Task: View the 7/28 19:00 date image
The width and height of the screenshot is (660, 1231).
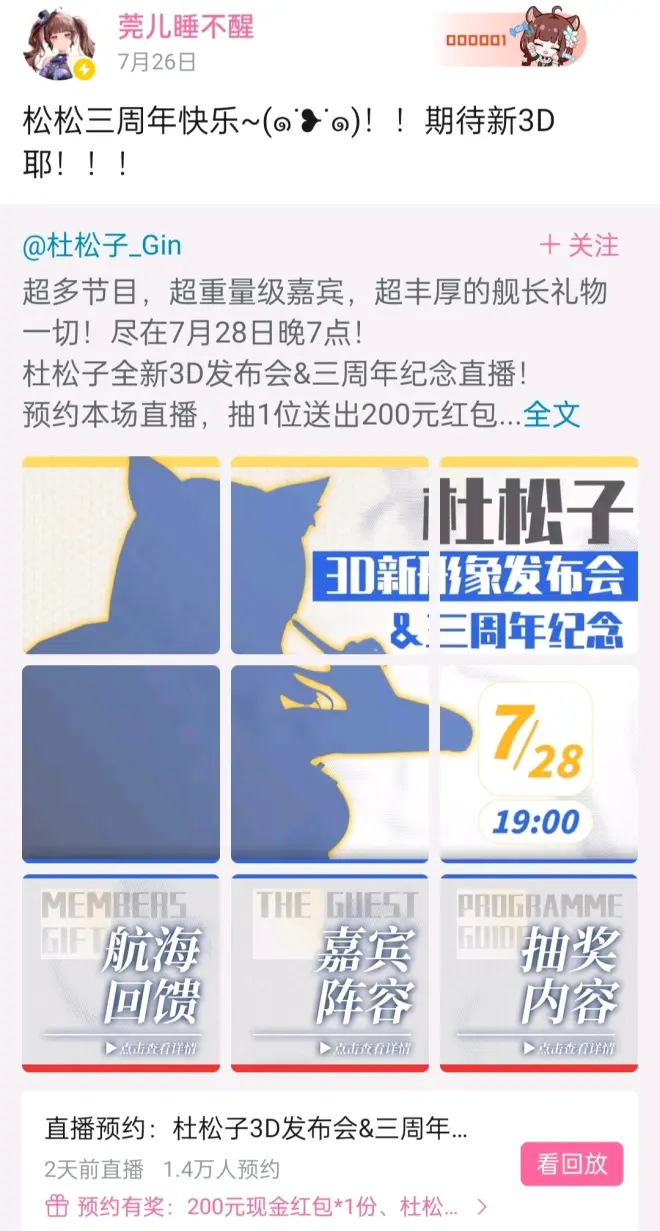Action: pos(538,763)
